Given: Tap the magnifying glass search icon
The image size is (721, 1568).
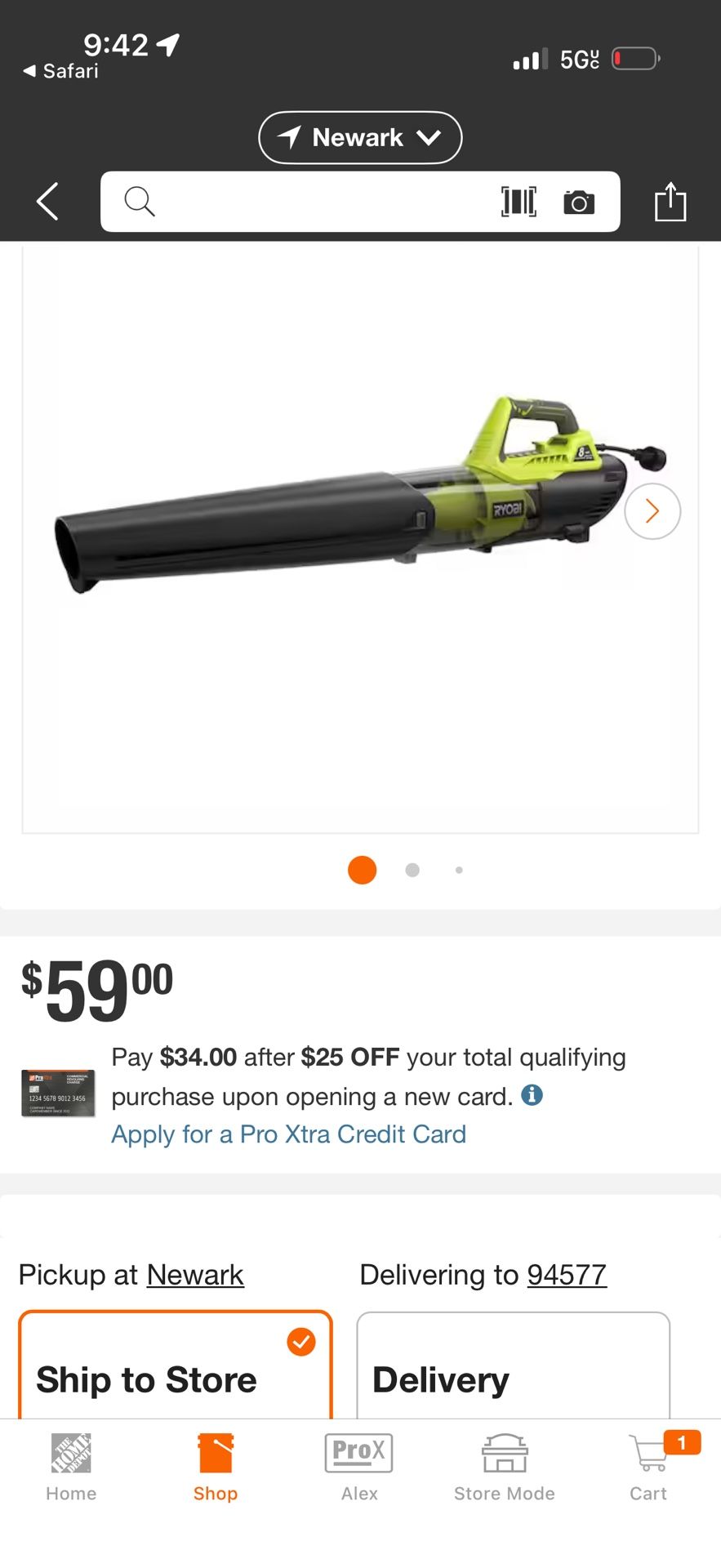Looking at the screenshot, I should coord(139,202).
